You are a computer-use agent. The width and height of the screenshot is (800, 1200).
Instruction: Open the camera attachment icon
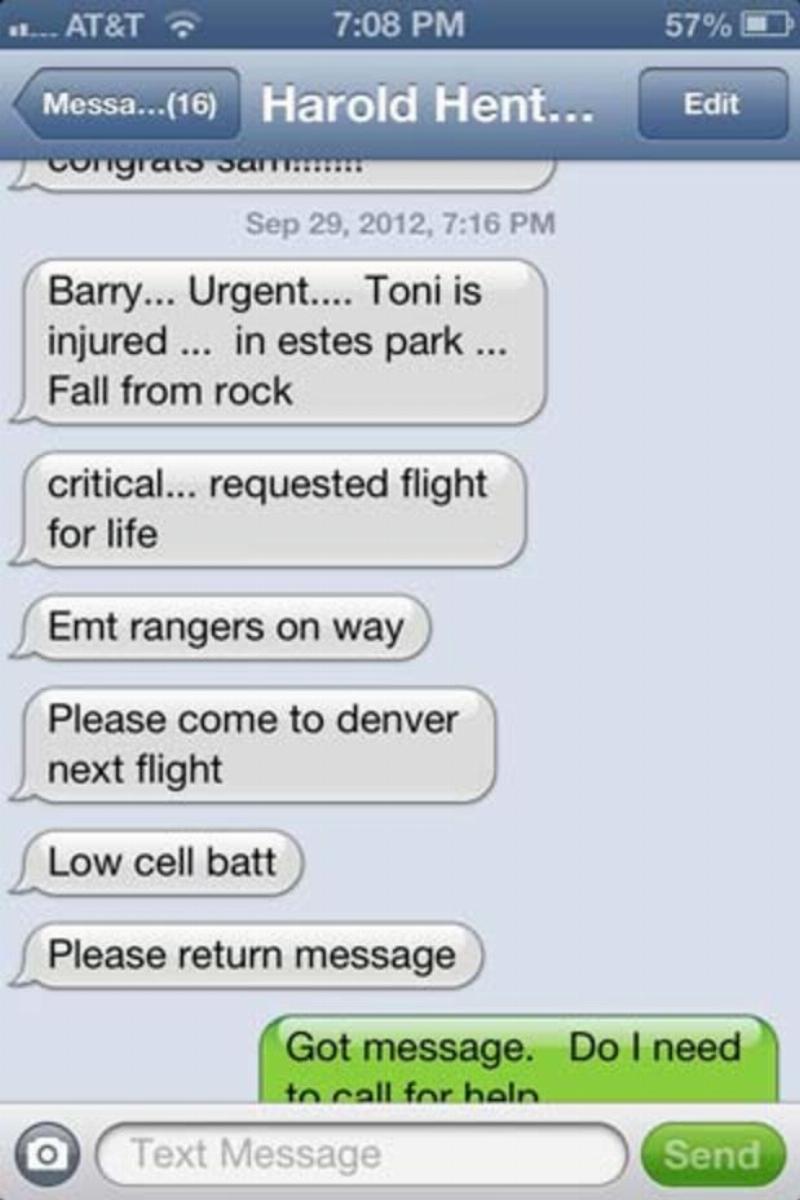coord(45,1153)
